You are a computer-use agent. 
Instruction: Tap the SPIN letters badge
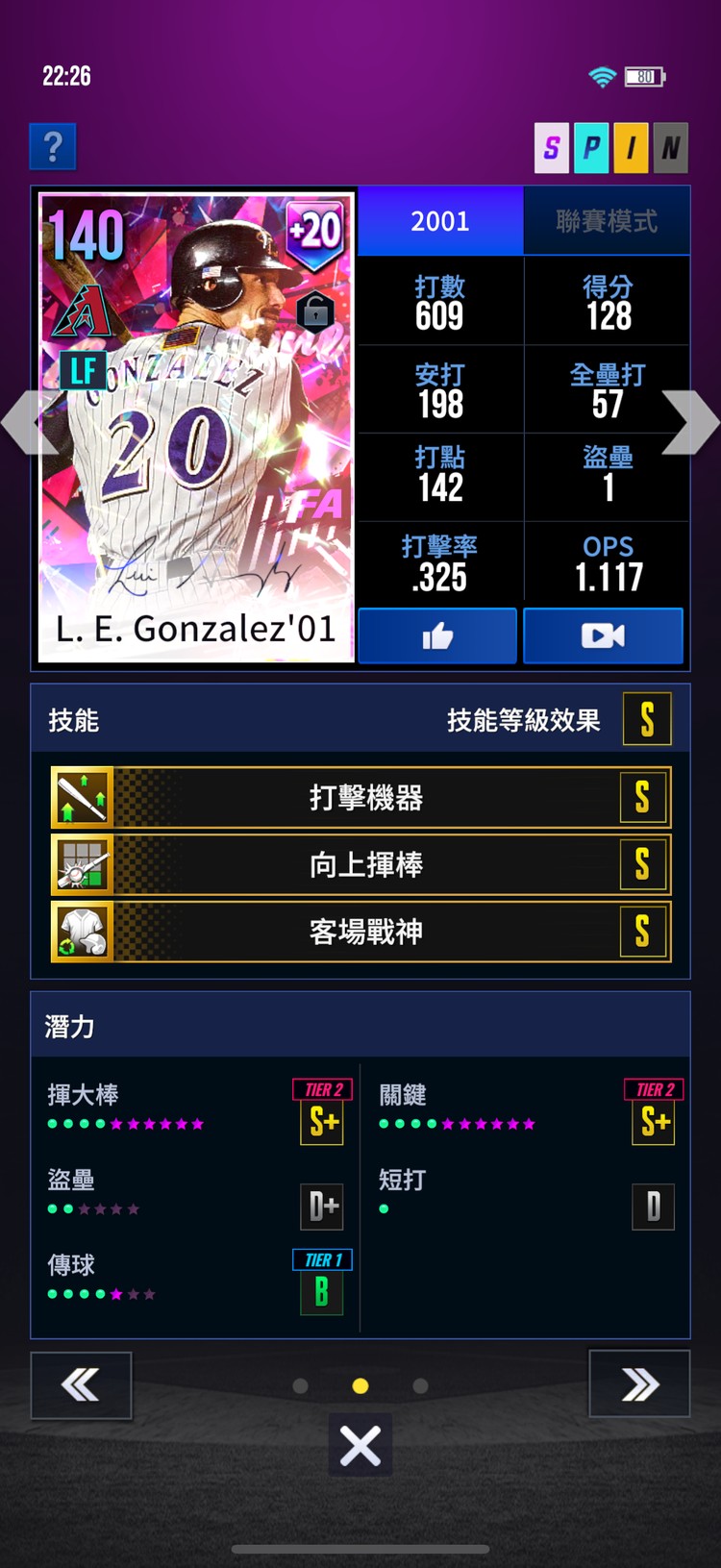(611, 148)
